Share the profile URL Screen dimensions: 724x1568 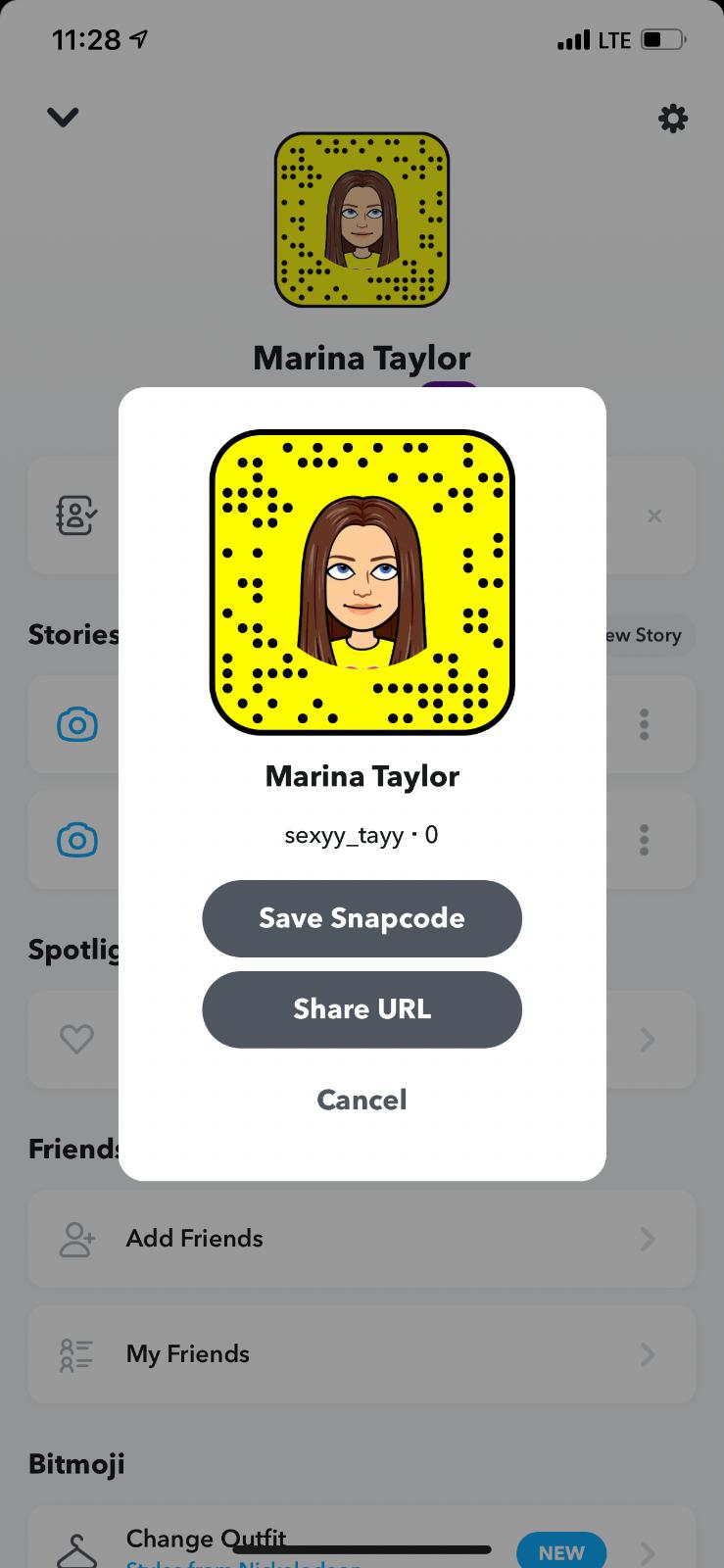click(362, 1009)
